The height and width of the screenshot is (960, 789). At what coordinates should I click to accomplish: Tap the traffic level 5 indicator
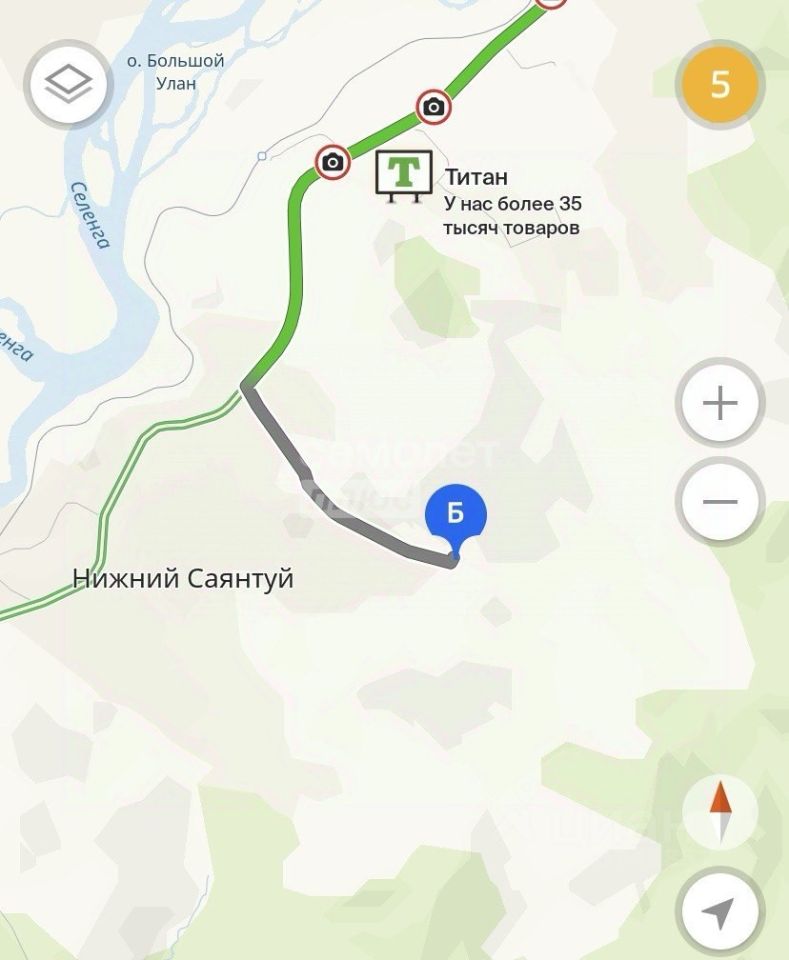720,85
